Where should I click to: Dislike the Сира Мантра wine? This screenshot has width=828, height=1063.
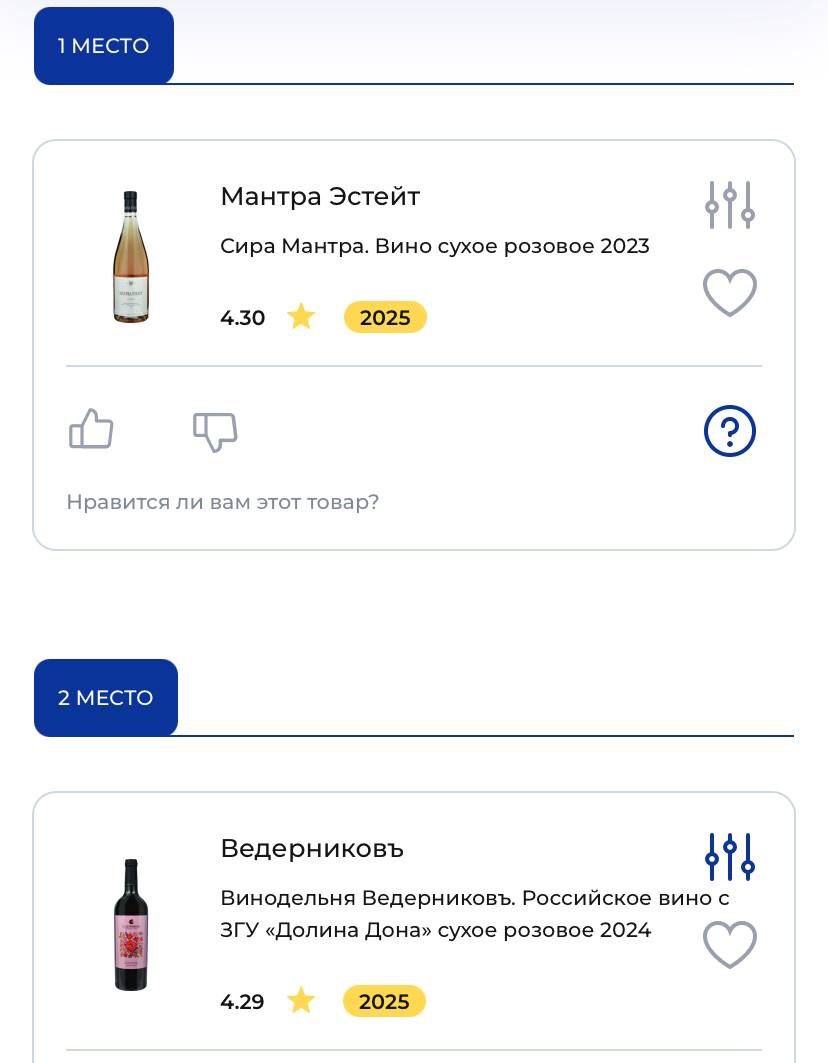215,431
